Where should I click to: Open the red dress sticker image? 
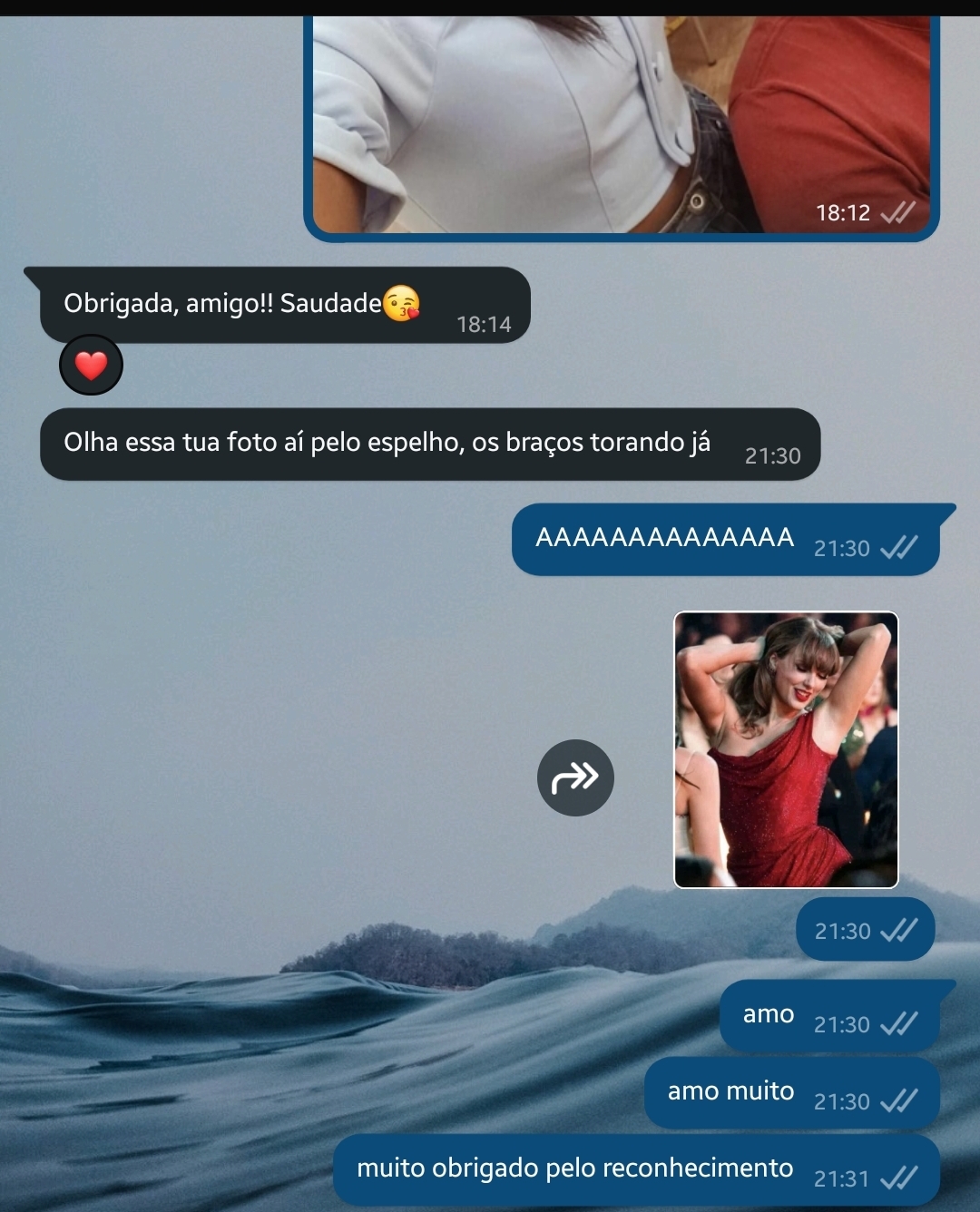click(786, 749)
